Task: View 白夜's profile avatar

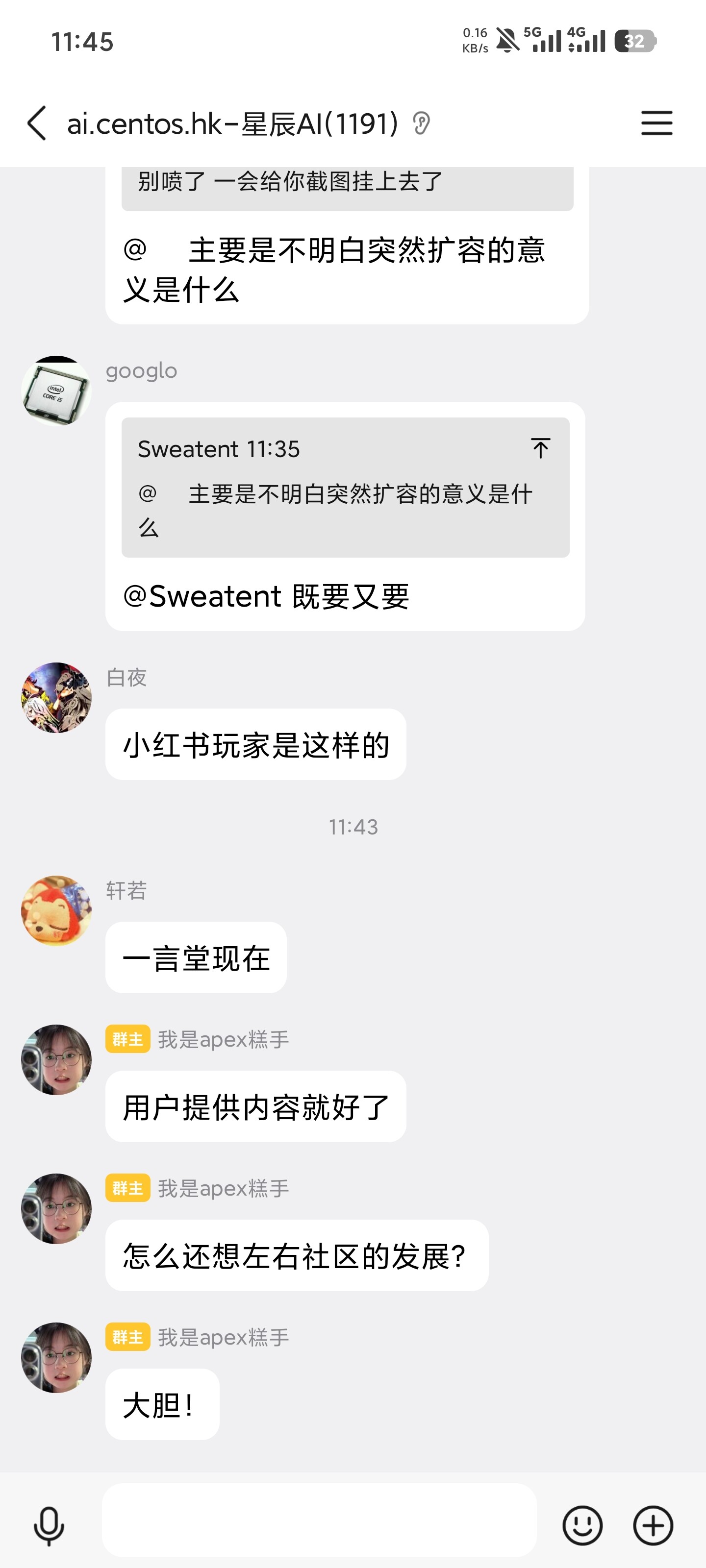Action: click(x=56, y=698)
